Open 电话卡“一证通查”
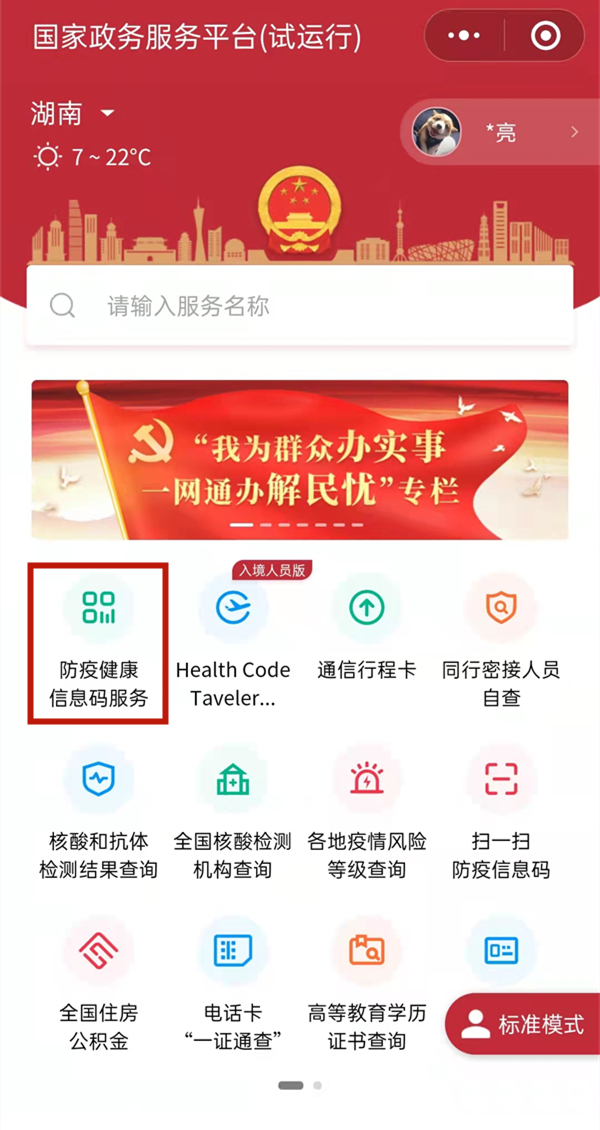Screen dimensions: 600x1130 click(x=233, y=985)
